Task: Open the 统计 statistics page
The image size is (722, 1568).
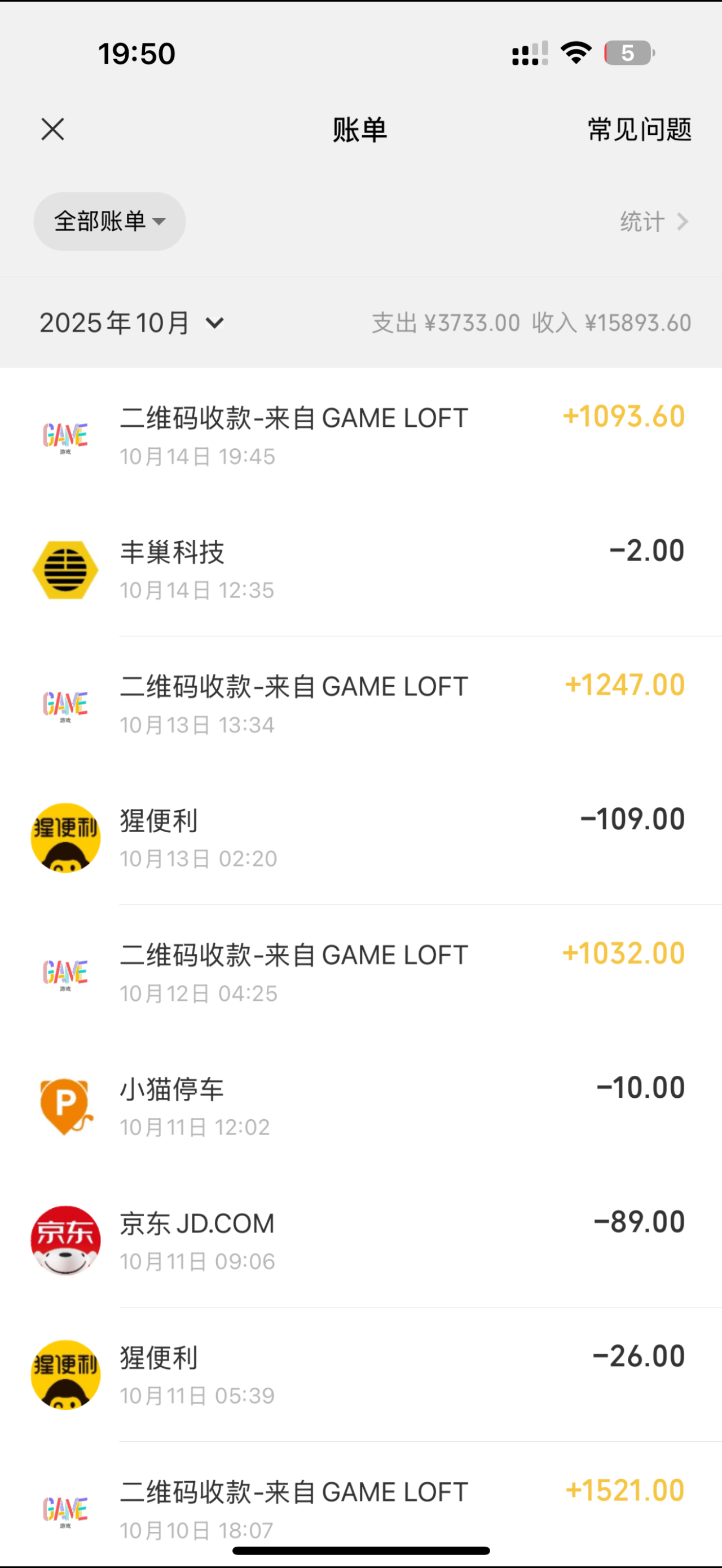Action: (653, 222)
